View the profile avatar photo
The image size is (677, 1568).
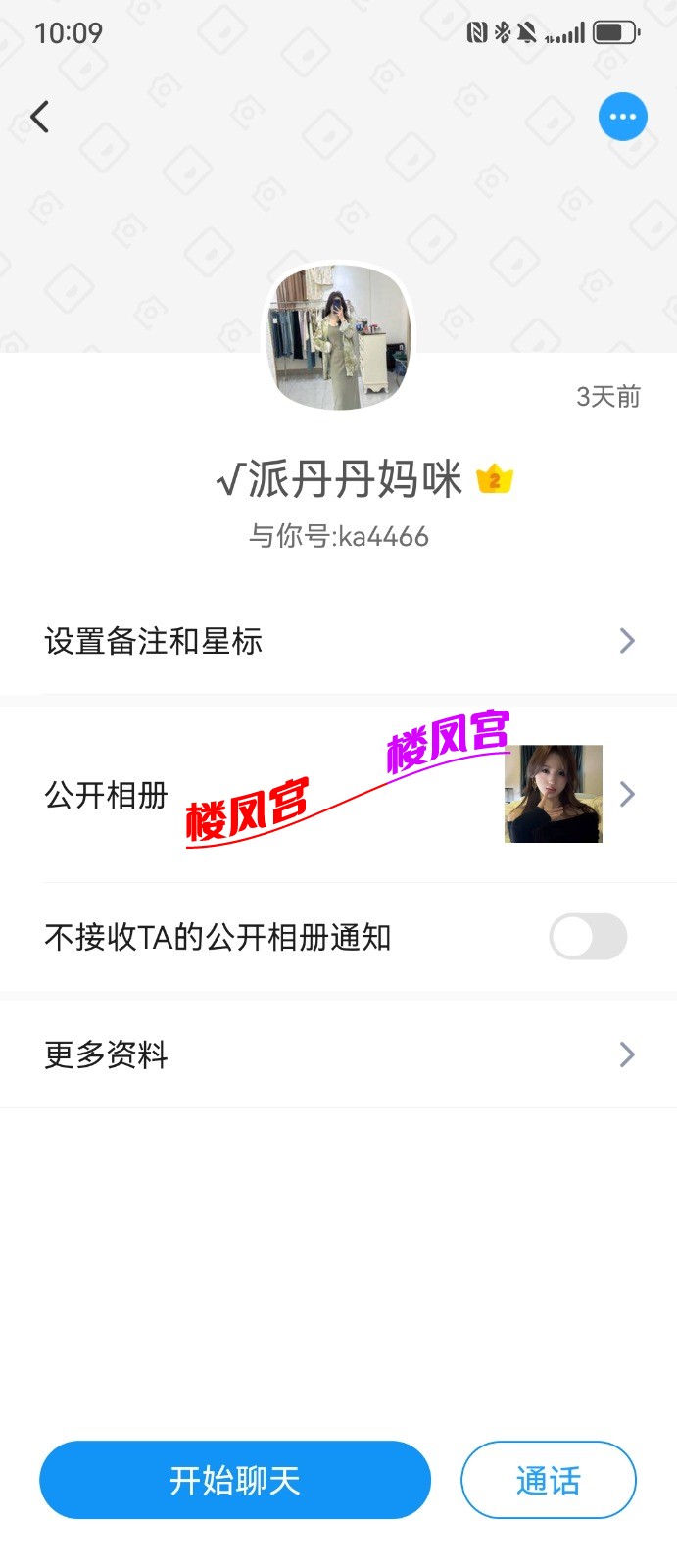coord(339,337)
